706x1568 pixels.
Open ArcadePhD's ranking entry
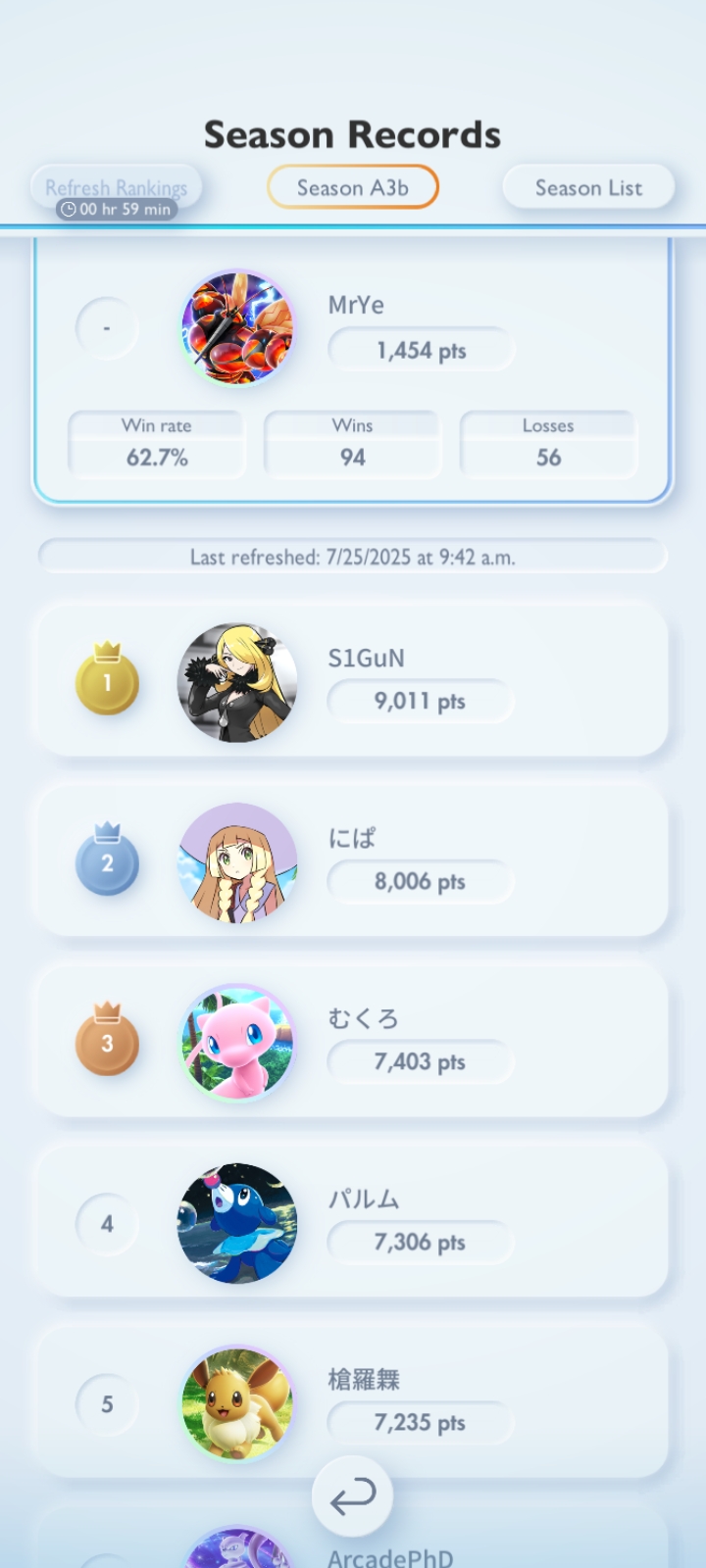click(x=353, y=1541)
